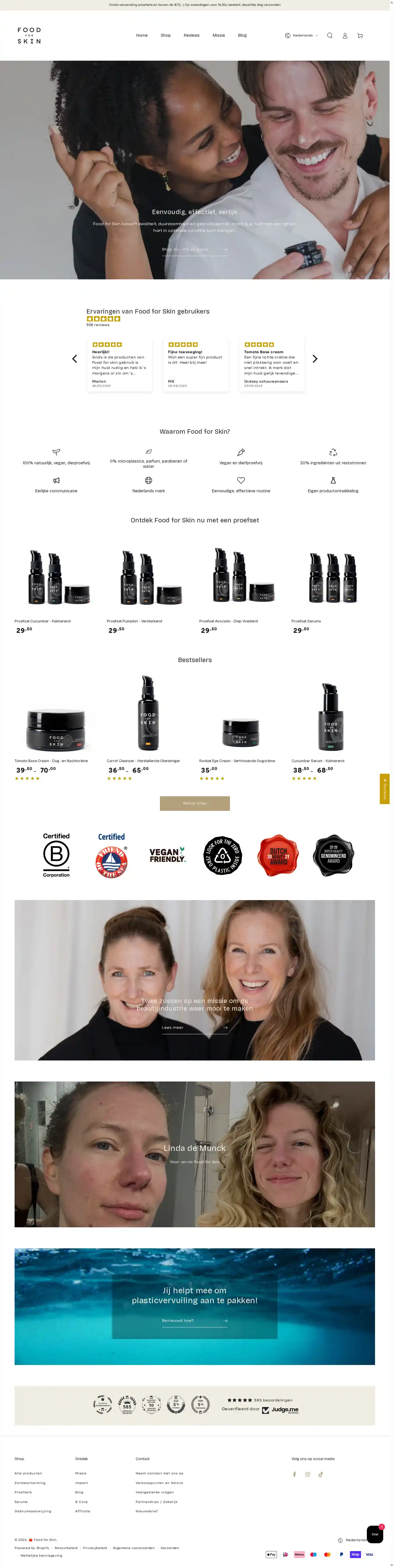Open the Blog page

[242, 35]
